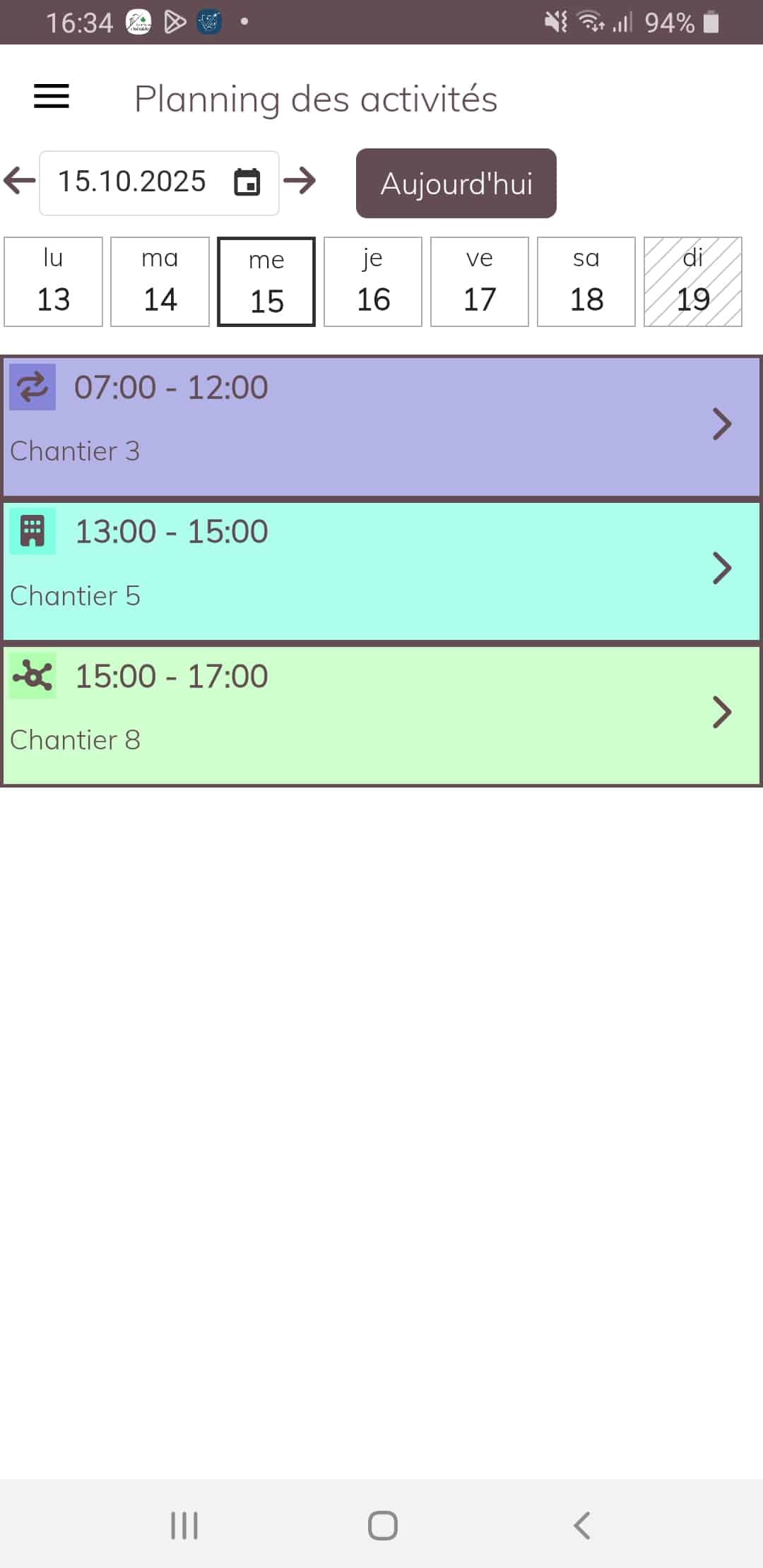
Task: Switch to Saturday 18
Action: pos(586,282)
